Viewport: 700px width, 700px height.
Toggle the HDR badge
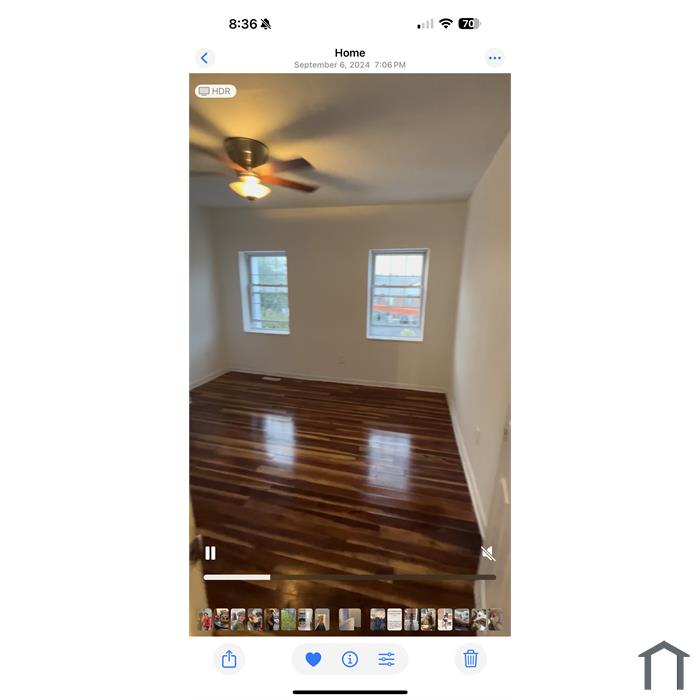coord(215,91)
